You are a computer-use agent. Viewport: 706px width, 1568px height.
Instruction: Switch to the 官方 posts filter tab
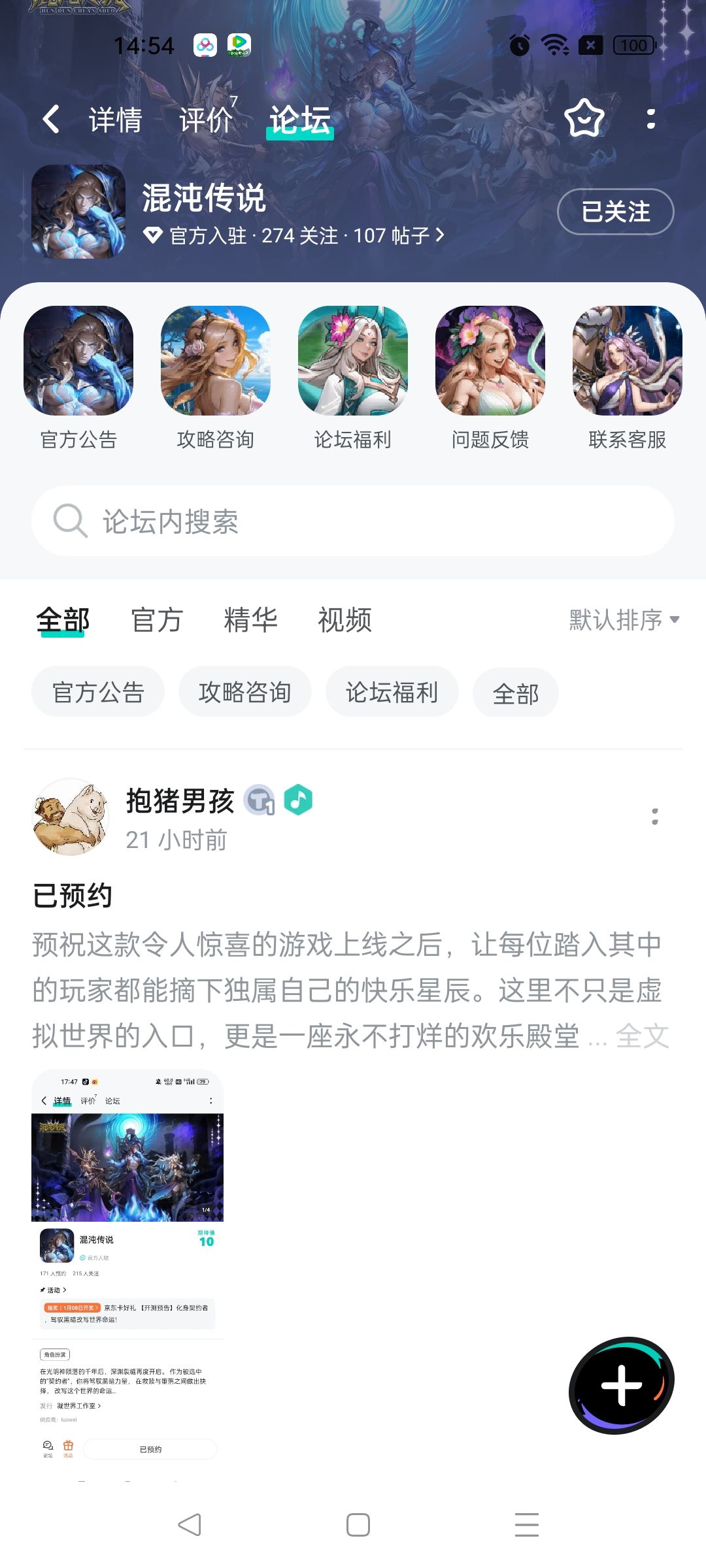tap(157, 620)
